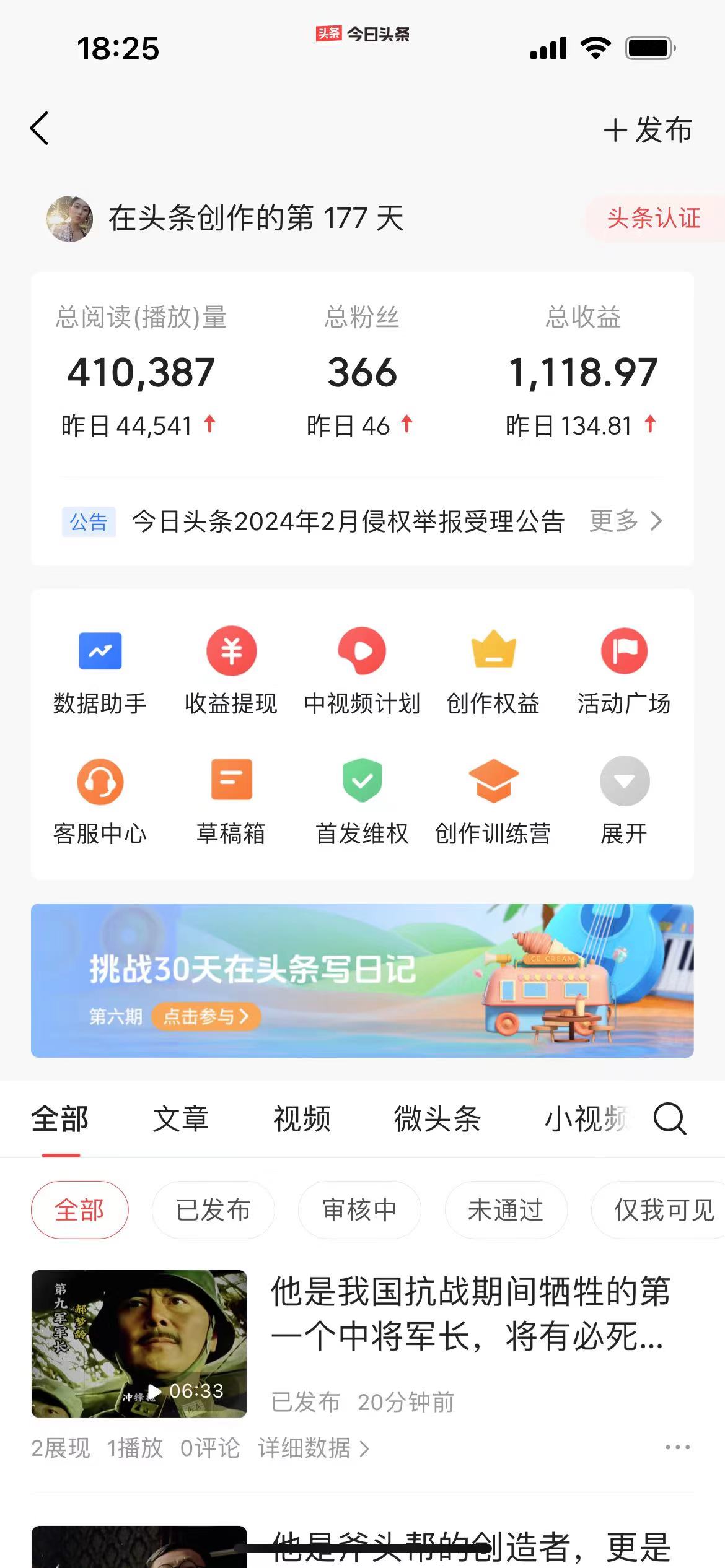The width and height of the screenshot is (725, 1568).
Task: Switch to the 微头条 tab
Action: pos(437,1119)
